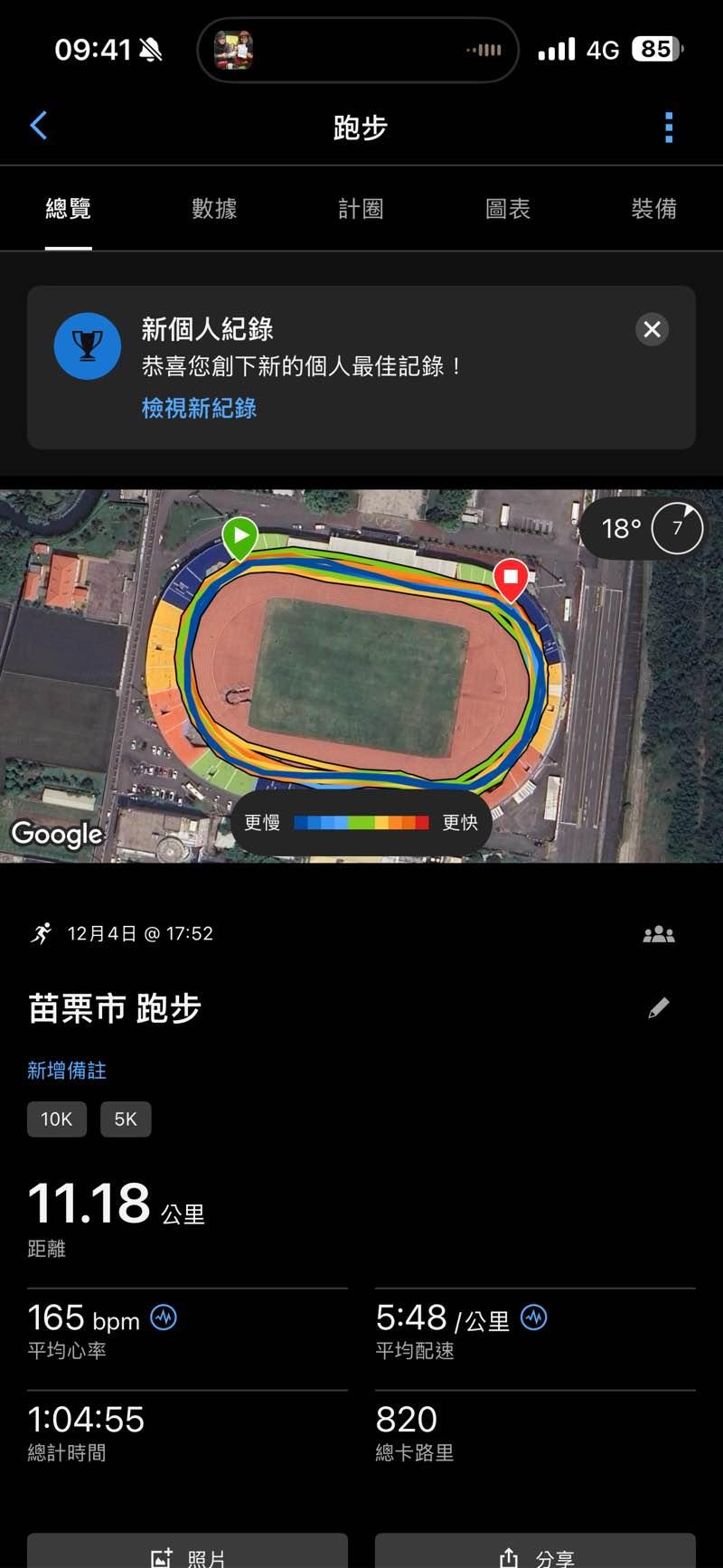
Task: Switch to the 計圈 tab
Action: click(361, 209)
